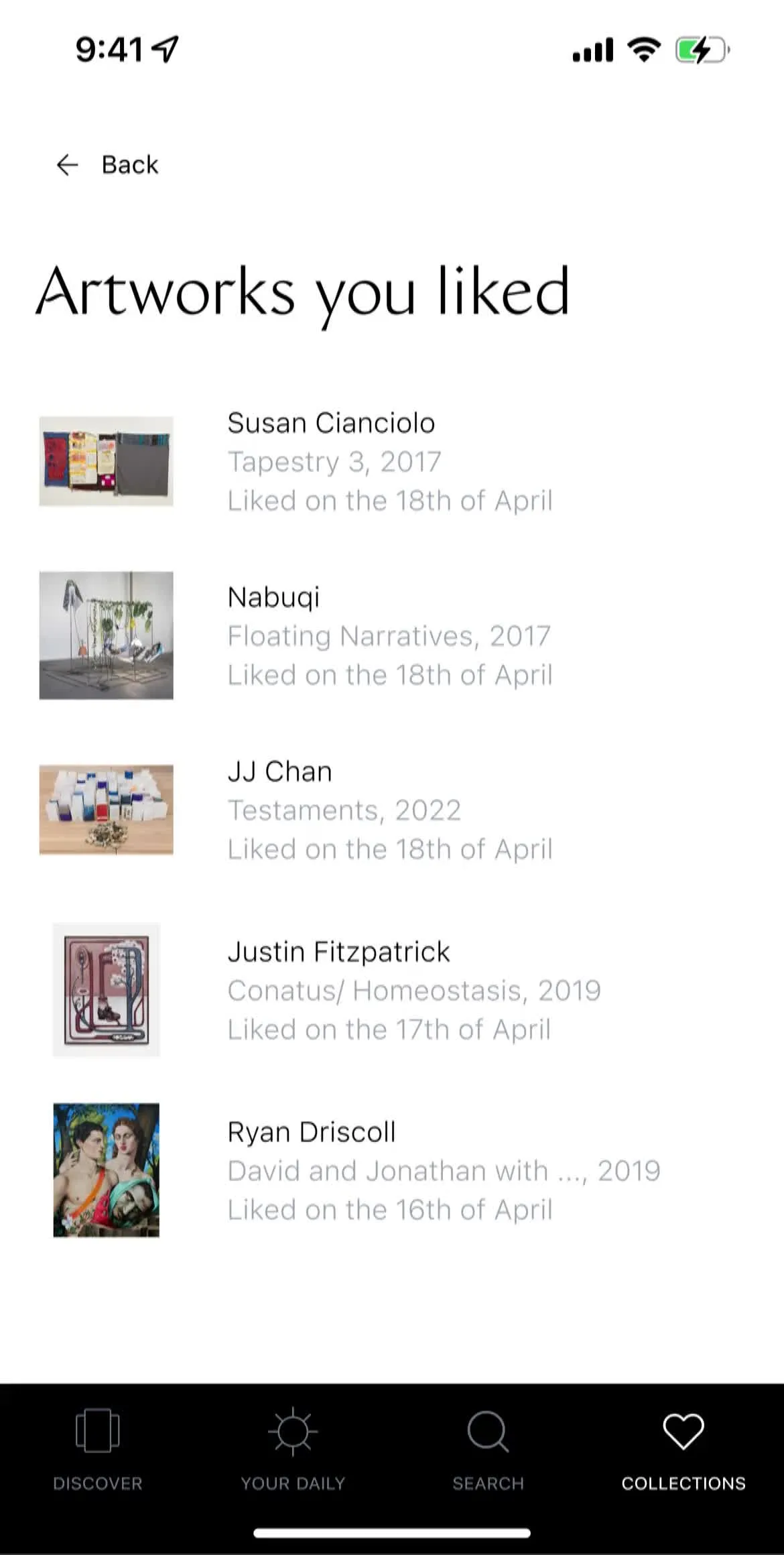Open Nabuqi's Floating Narratives artwork
The width and height of the screenshot is (784, 1555).
point(392,635)
